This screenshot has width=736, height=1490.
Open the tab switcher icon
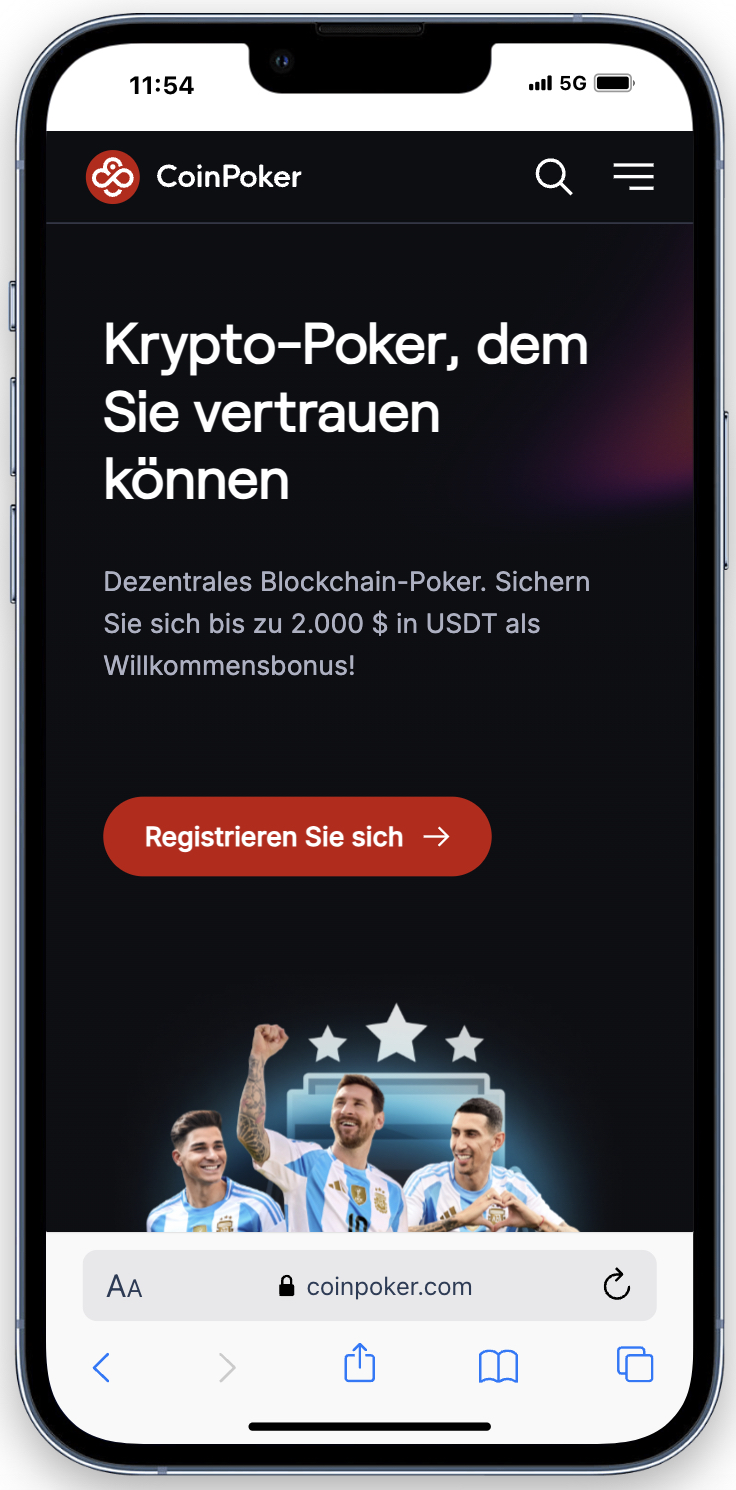(x=633, y=1364)
